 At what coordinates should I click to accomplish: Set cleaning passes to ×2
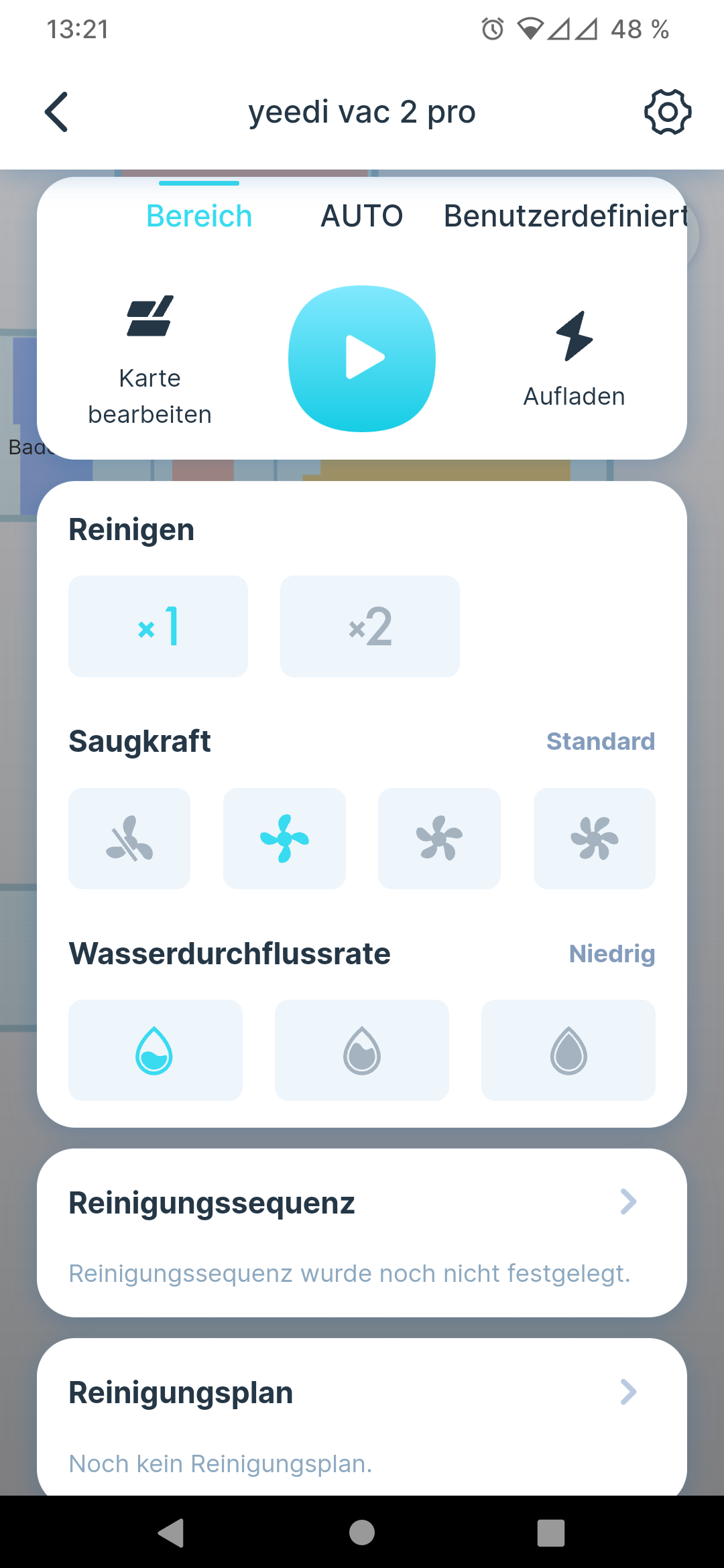point(370,627)
